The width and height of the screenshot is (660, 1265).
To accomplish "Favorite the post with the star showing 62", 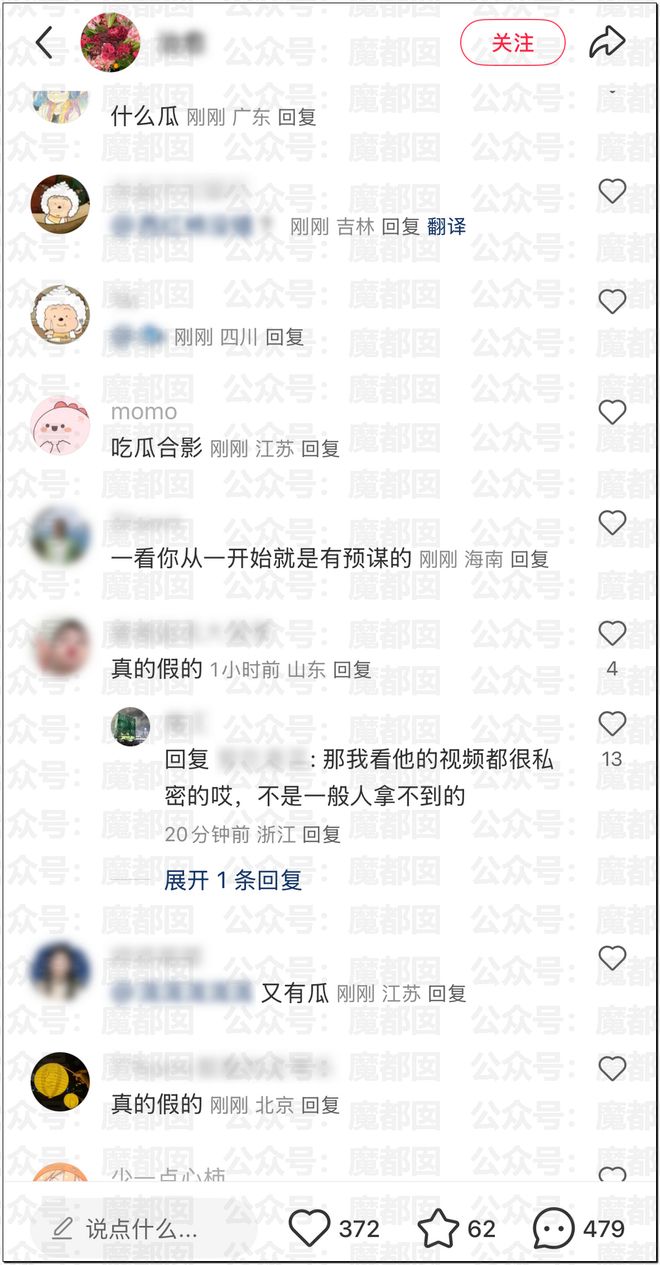I will (x=437, y=1228).
